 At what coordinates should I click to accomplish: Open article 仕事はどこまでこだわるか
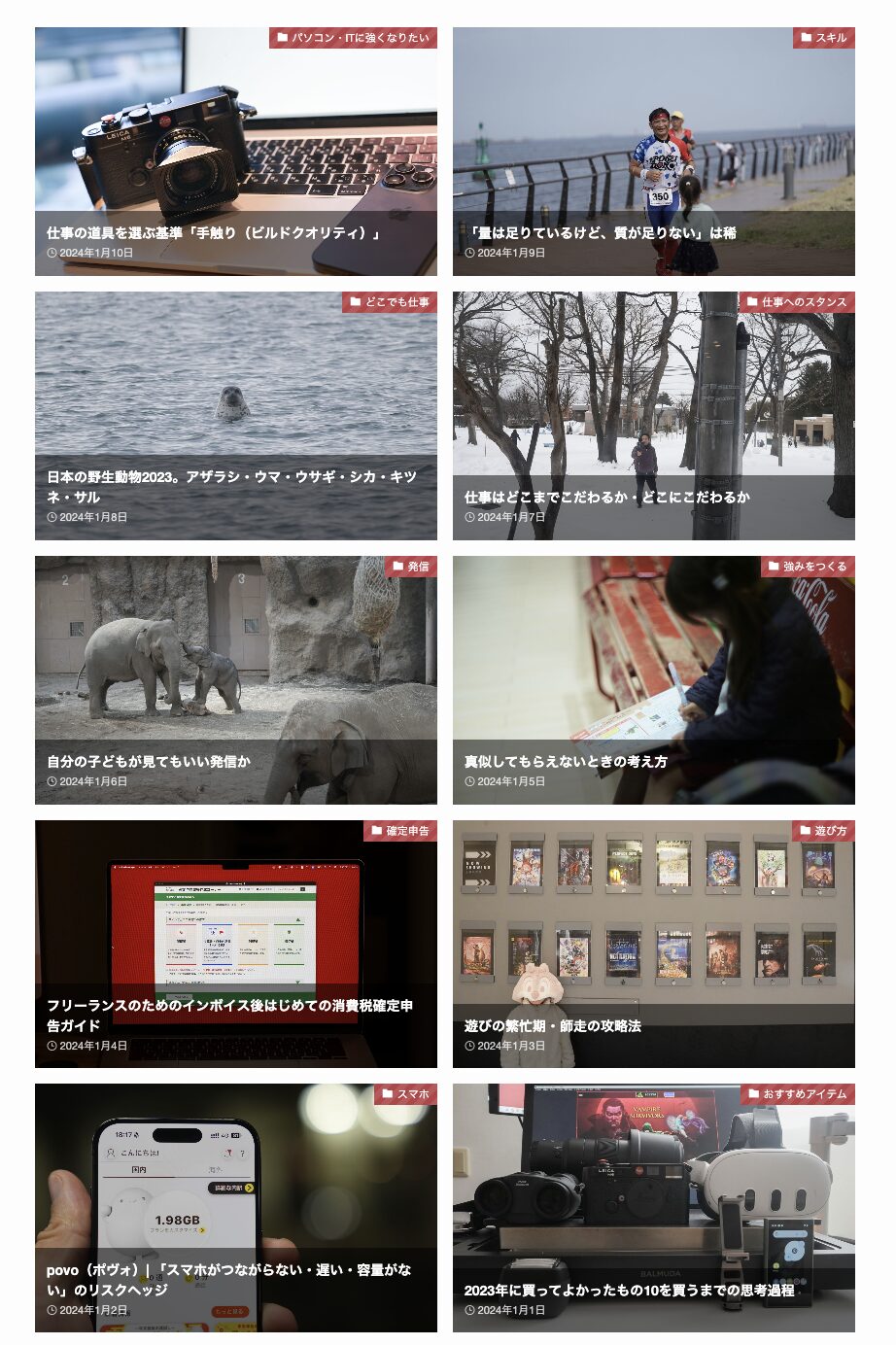pyautogui.click(x=606, y=497)
